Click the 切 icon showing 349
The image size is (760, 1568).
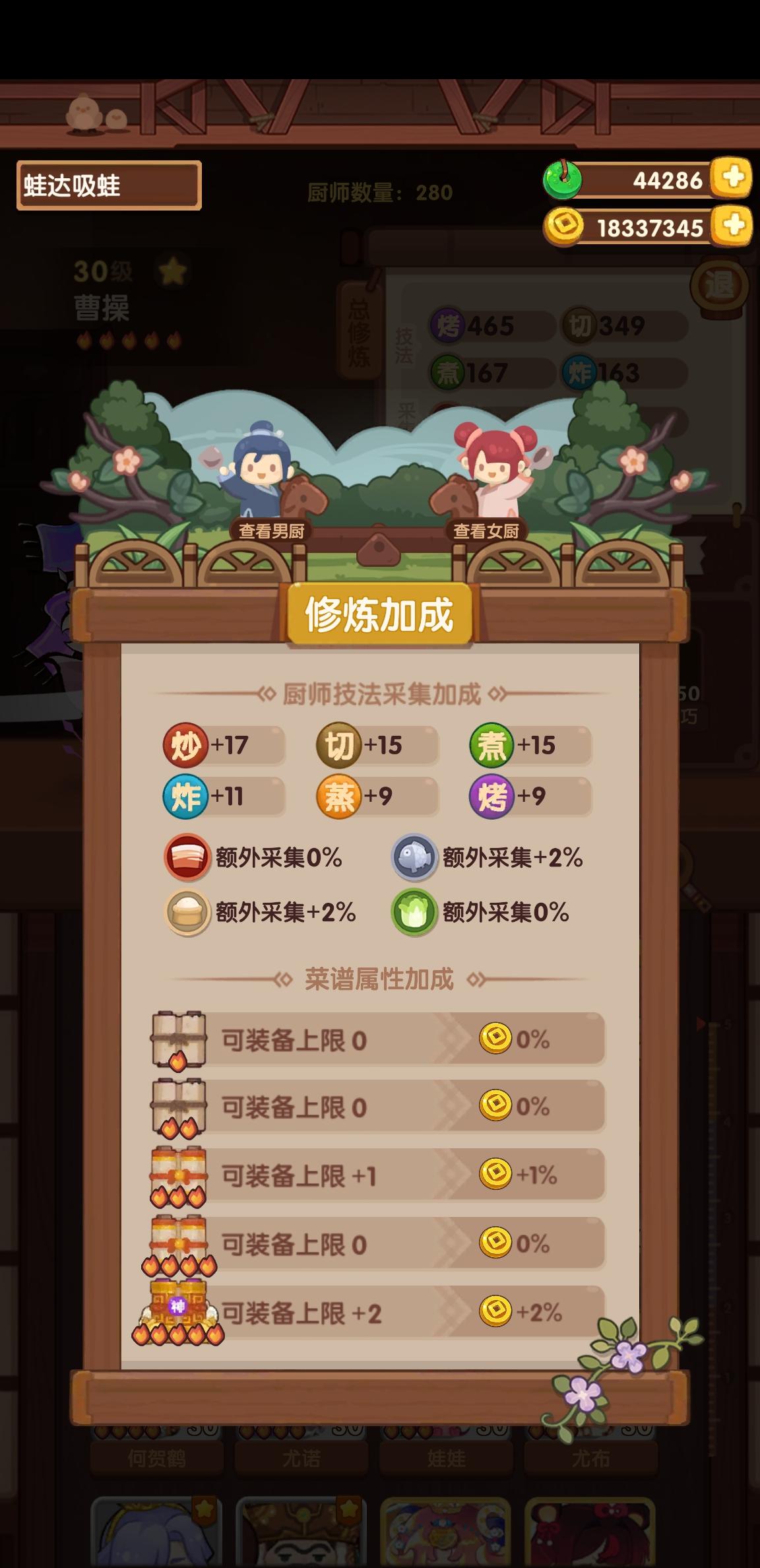coord(583,324)
